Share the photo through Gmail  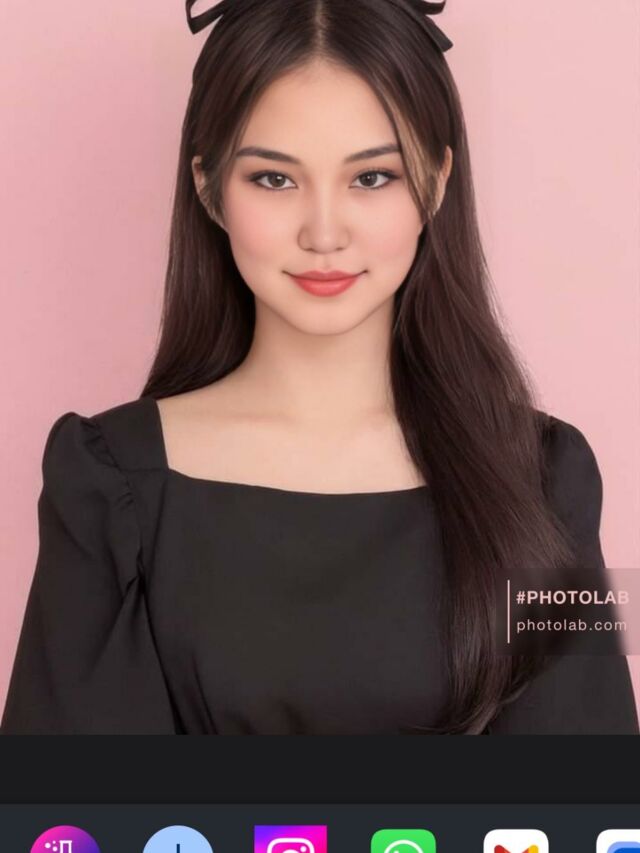tap(516, 841)
